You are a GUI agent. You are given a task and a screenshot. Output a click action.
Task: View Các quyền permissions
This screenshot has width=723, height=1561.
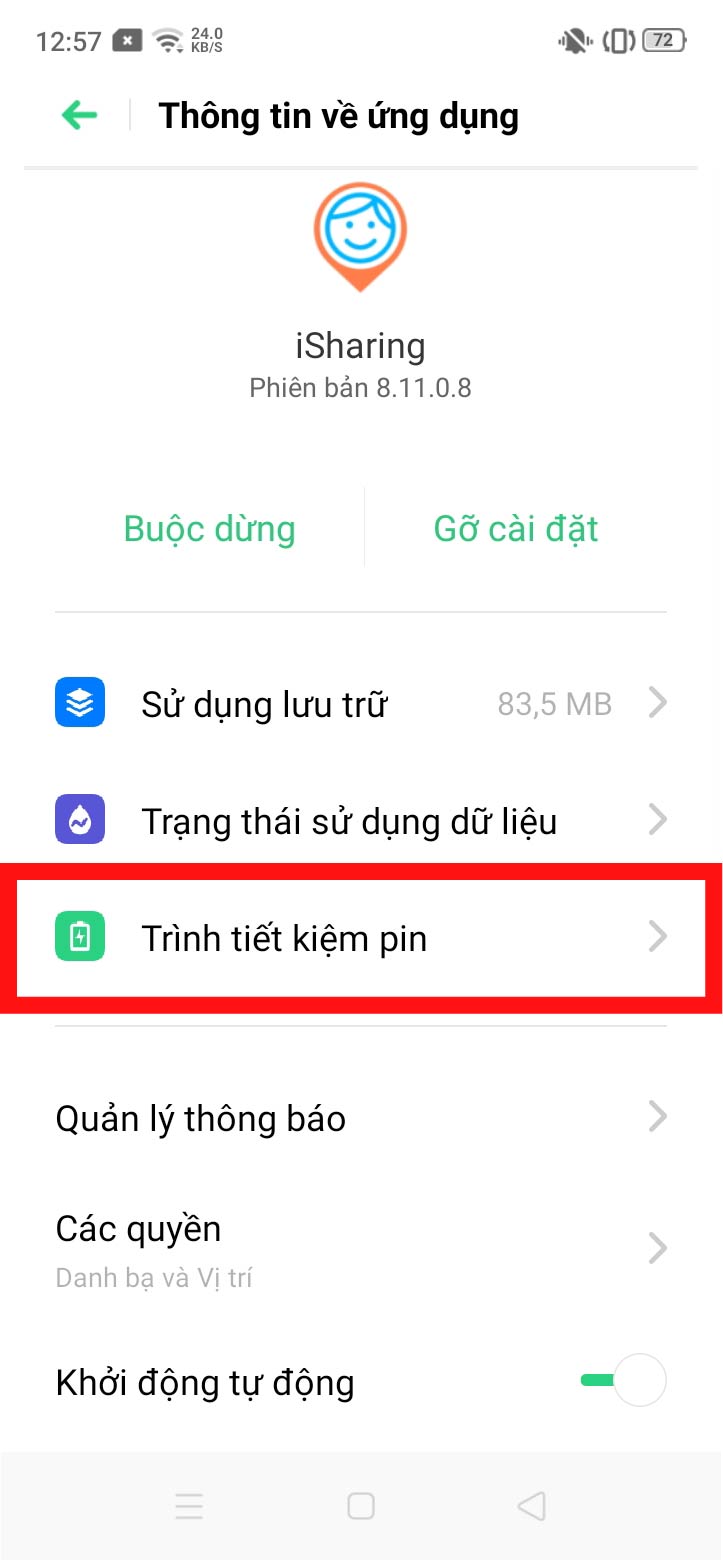pyautogui.click(x=360, y=1247)
